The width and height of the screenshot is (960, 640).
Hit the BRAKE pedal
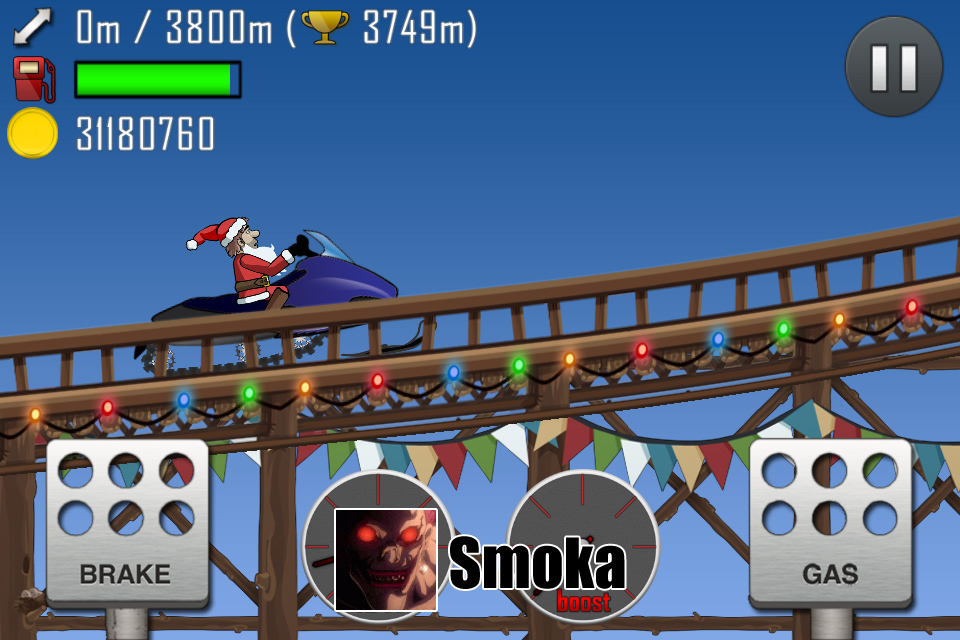pos(127,523)
